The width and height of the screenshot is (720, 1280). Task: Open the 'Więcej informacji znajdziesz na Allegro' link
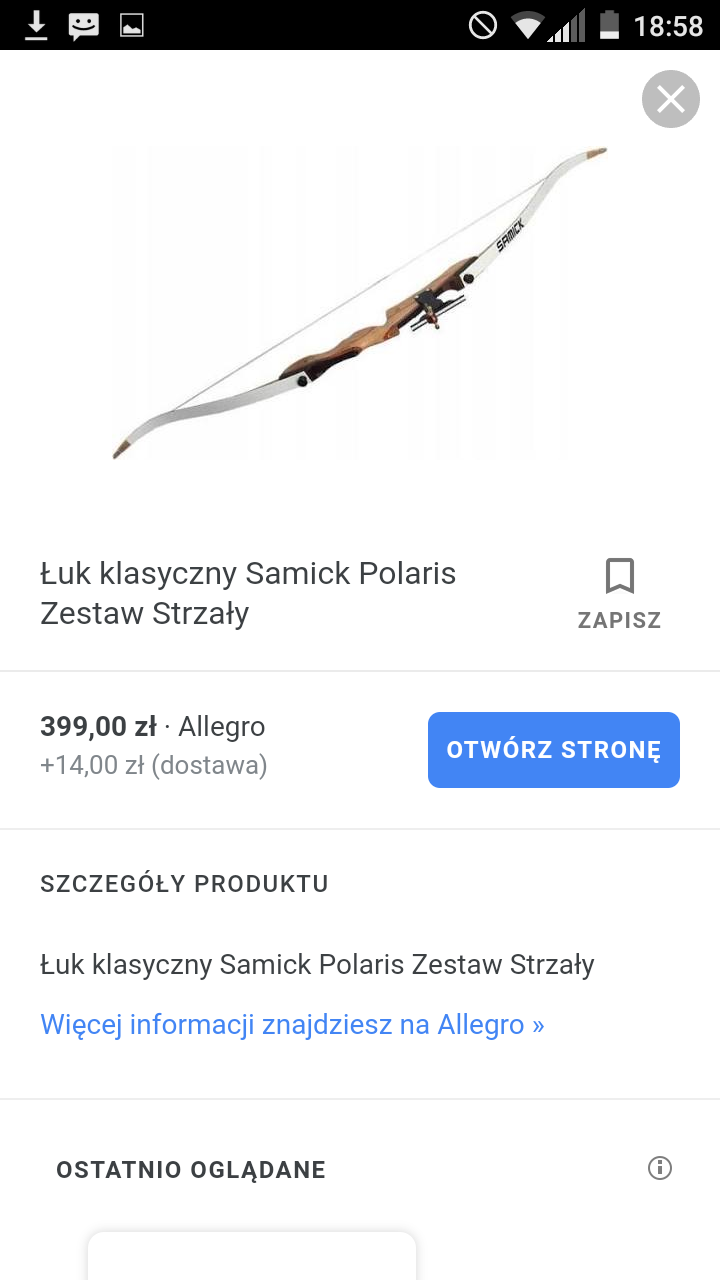tap(292, 1025)
